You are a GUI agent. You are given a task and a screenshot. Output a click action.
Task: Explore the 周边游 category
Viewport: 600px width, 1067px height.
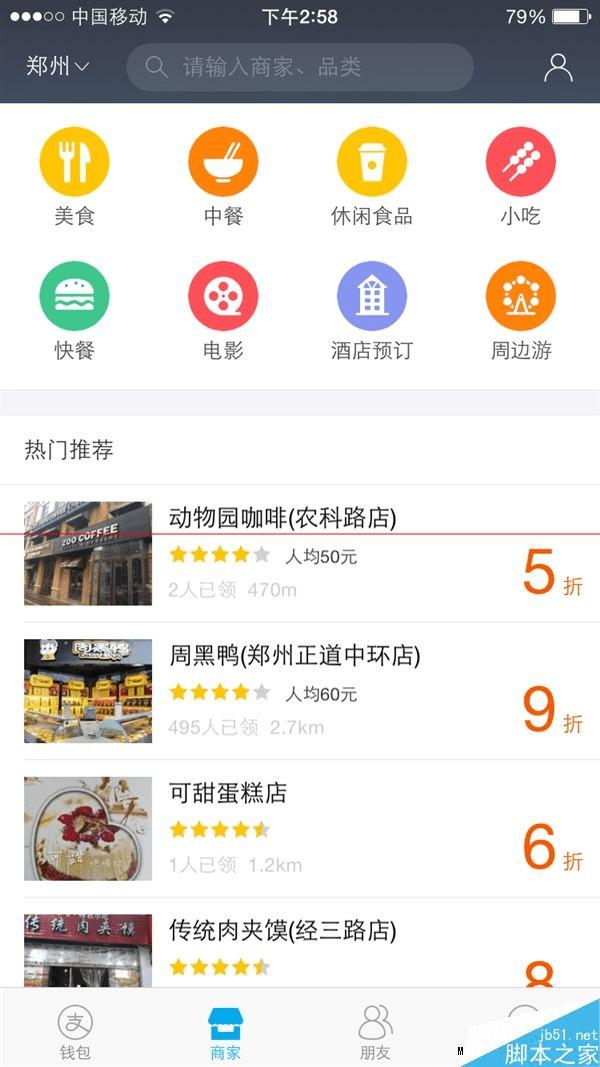tap(521, 308)
